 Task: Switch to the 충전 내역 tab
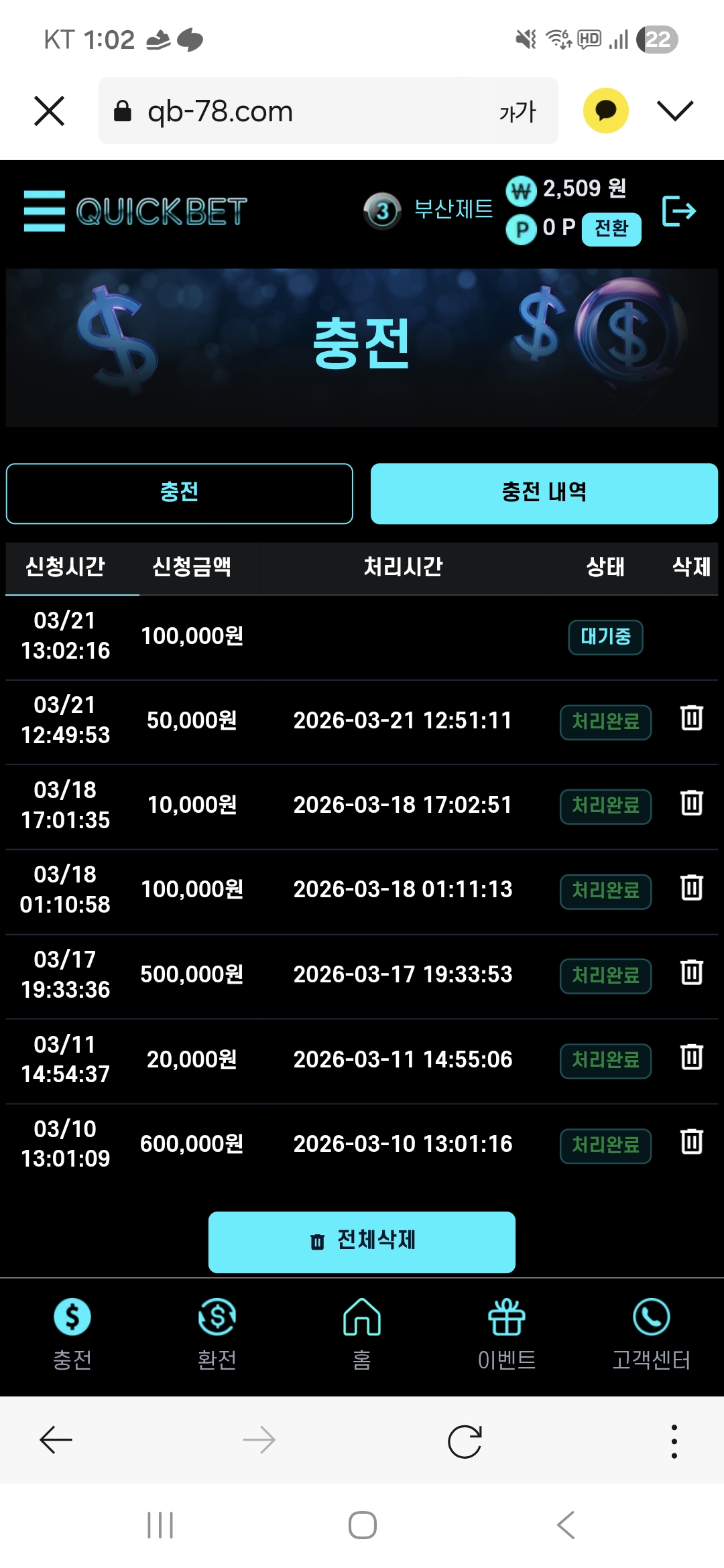[544, 493]
